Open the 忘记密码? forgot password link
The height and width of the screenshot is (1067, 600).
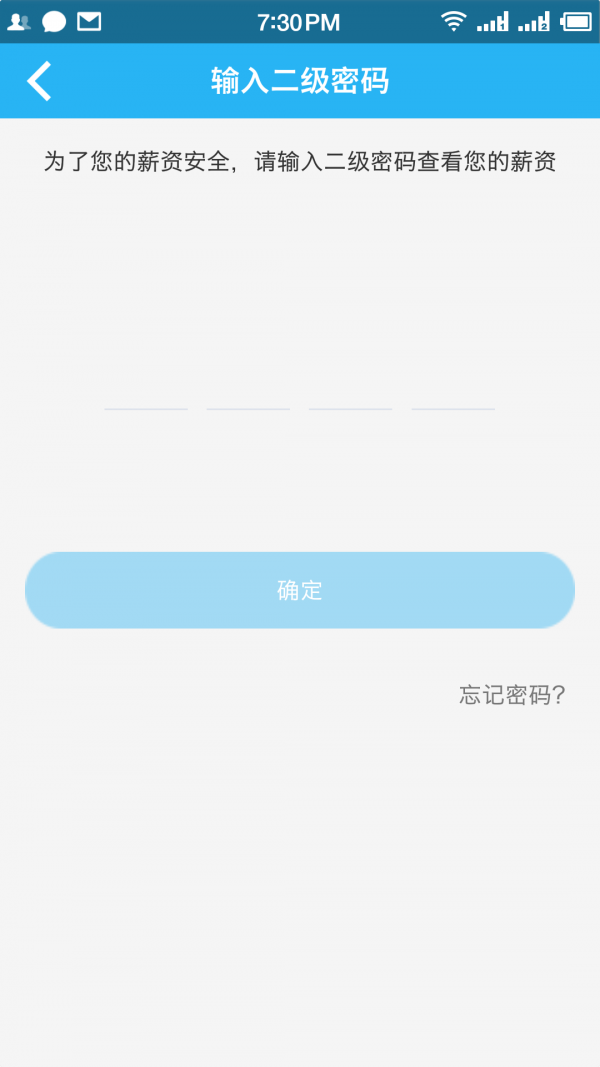[512, 695]
